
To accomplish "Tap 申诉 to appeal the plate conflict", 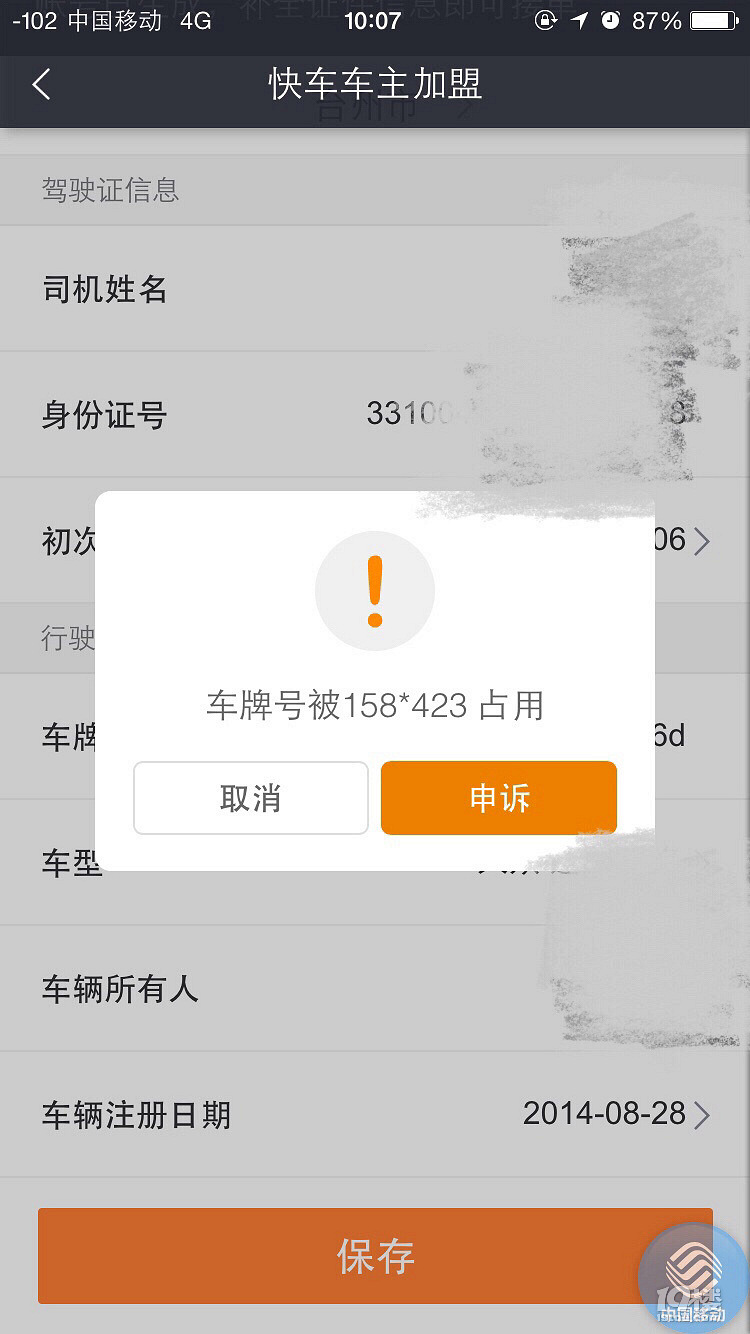I will [x=498, y=797].
